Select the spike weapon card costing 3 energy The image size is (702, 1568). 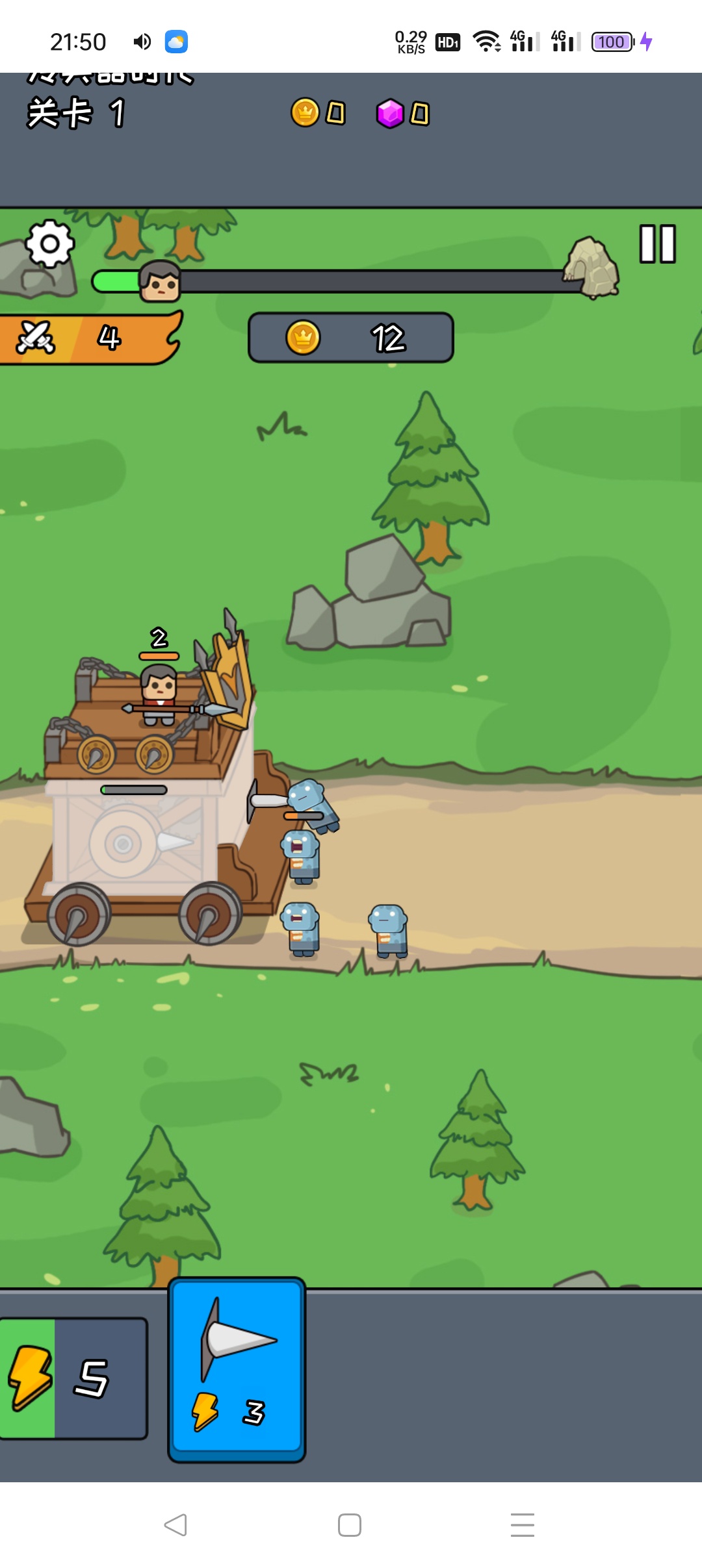pos(237,1369)
